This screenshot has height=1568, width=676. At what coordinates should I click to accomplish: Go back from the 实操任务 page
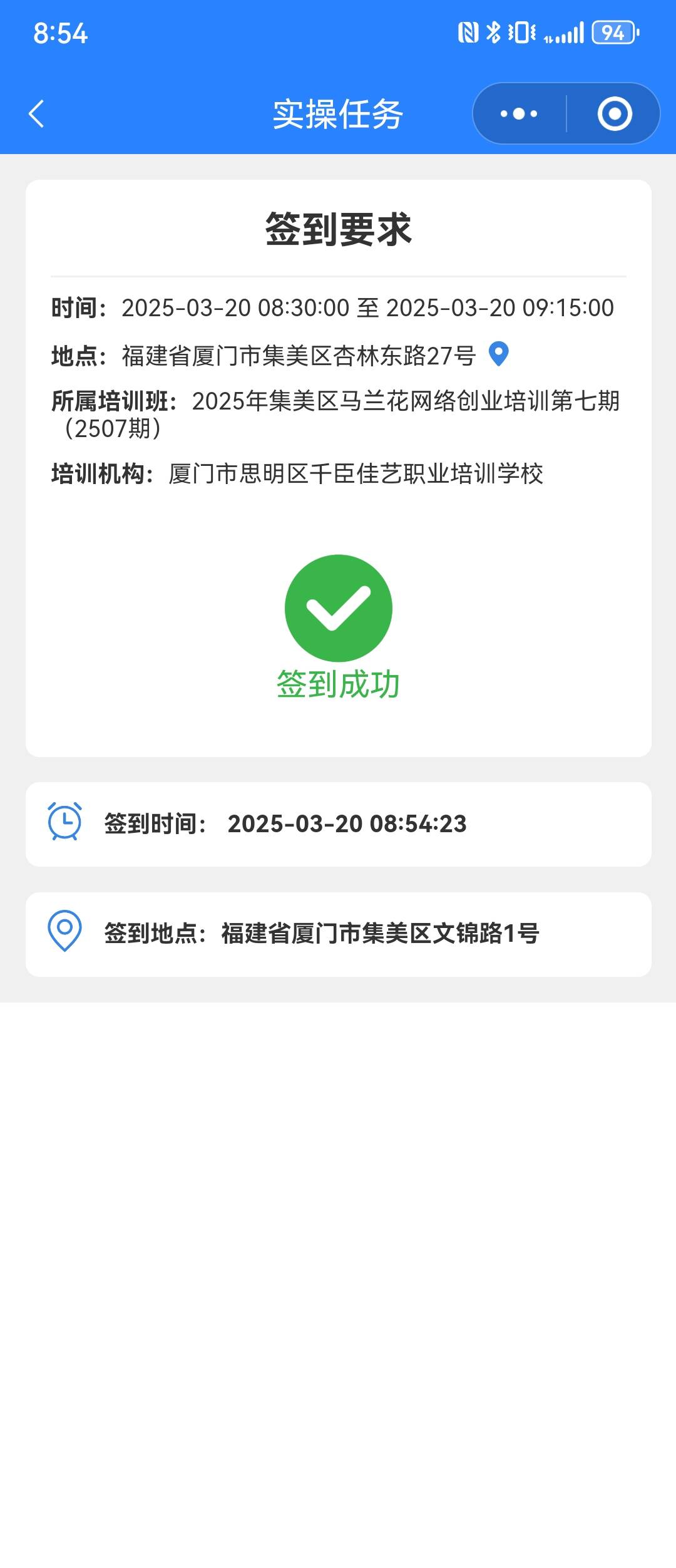click(36, 114)
